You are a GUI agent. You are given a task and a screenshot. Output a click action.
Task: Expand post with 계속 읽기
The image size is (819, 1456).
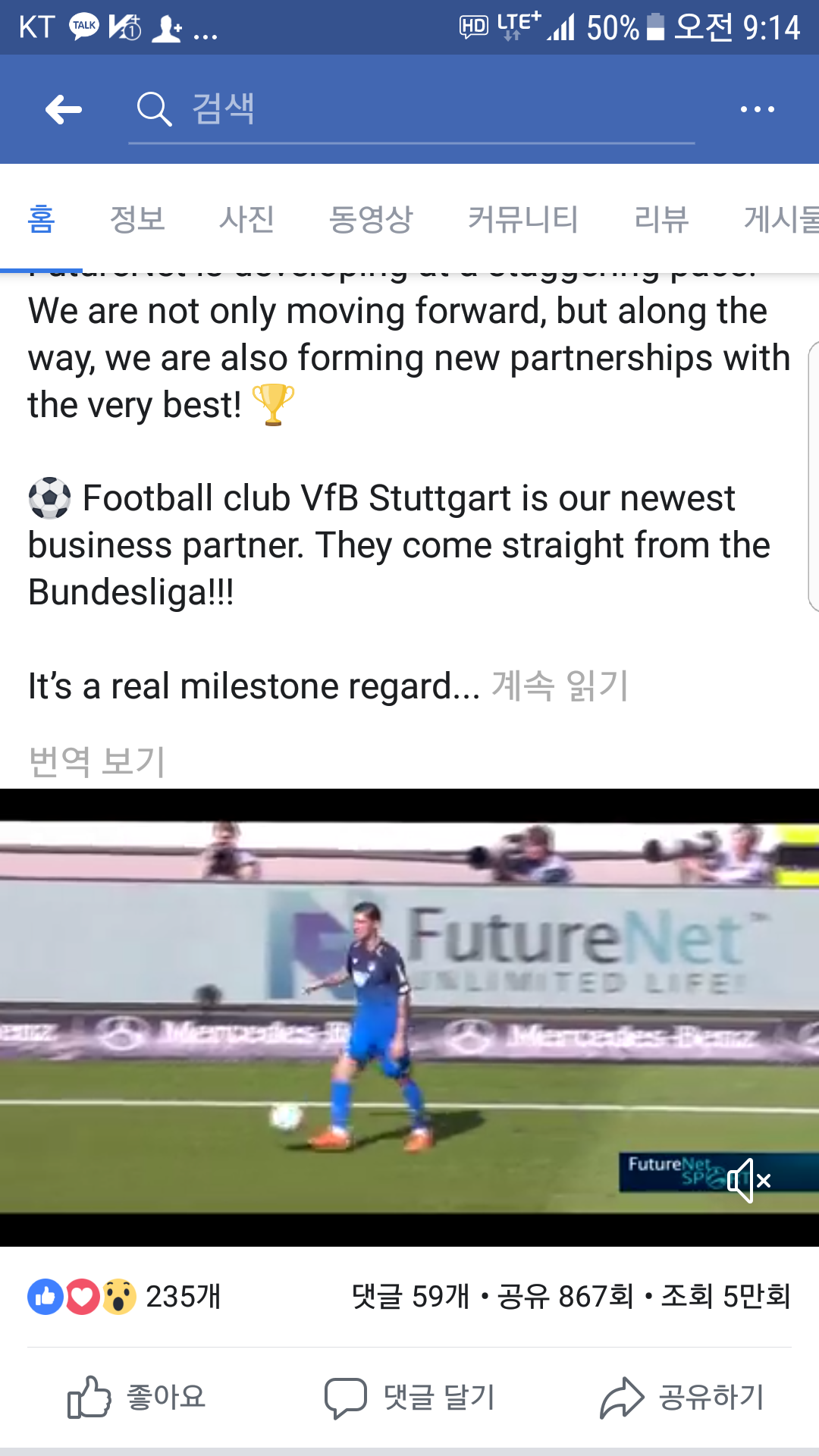tap(560, 686)
